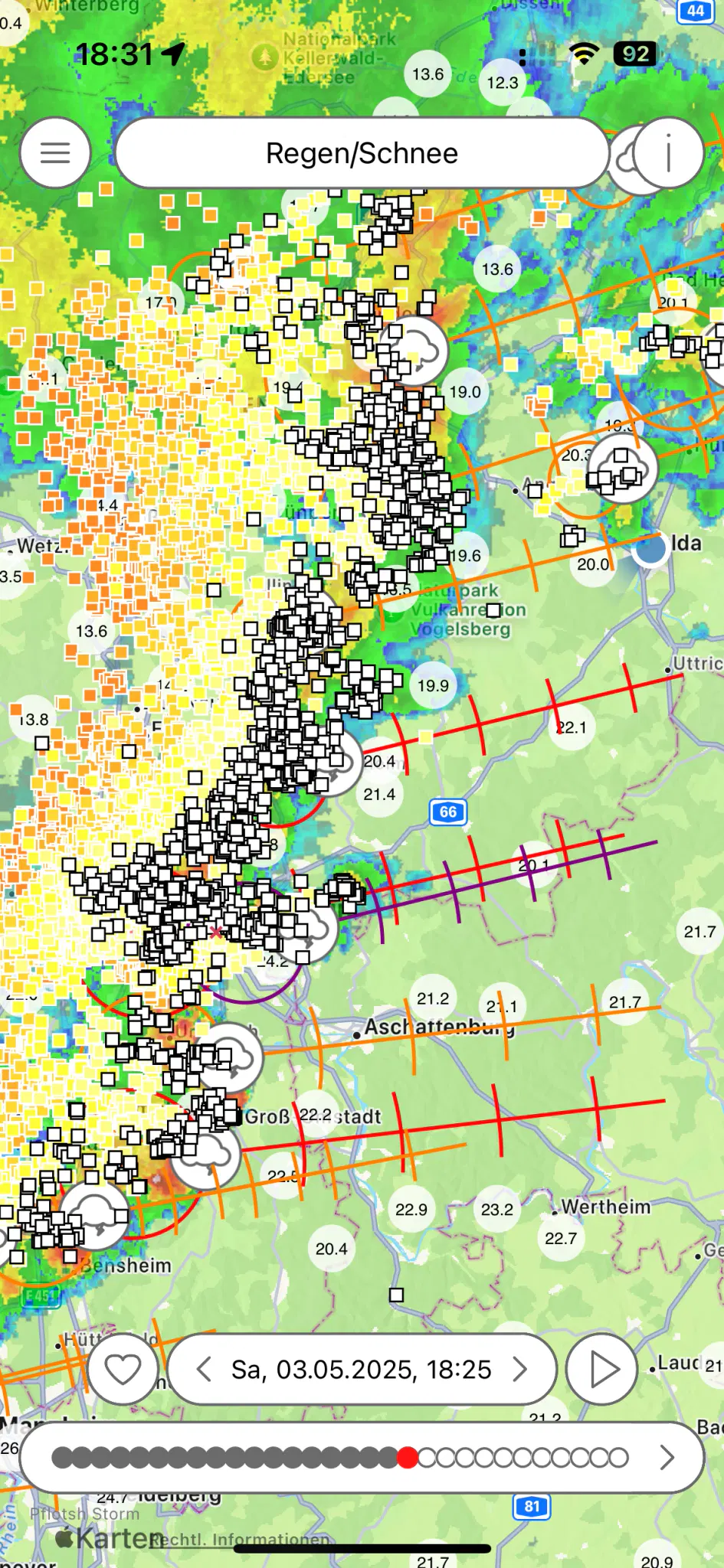Open Rechtl. Informationen link
724x1568 pixels.
[240, 1539]
